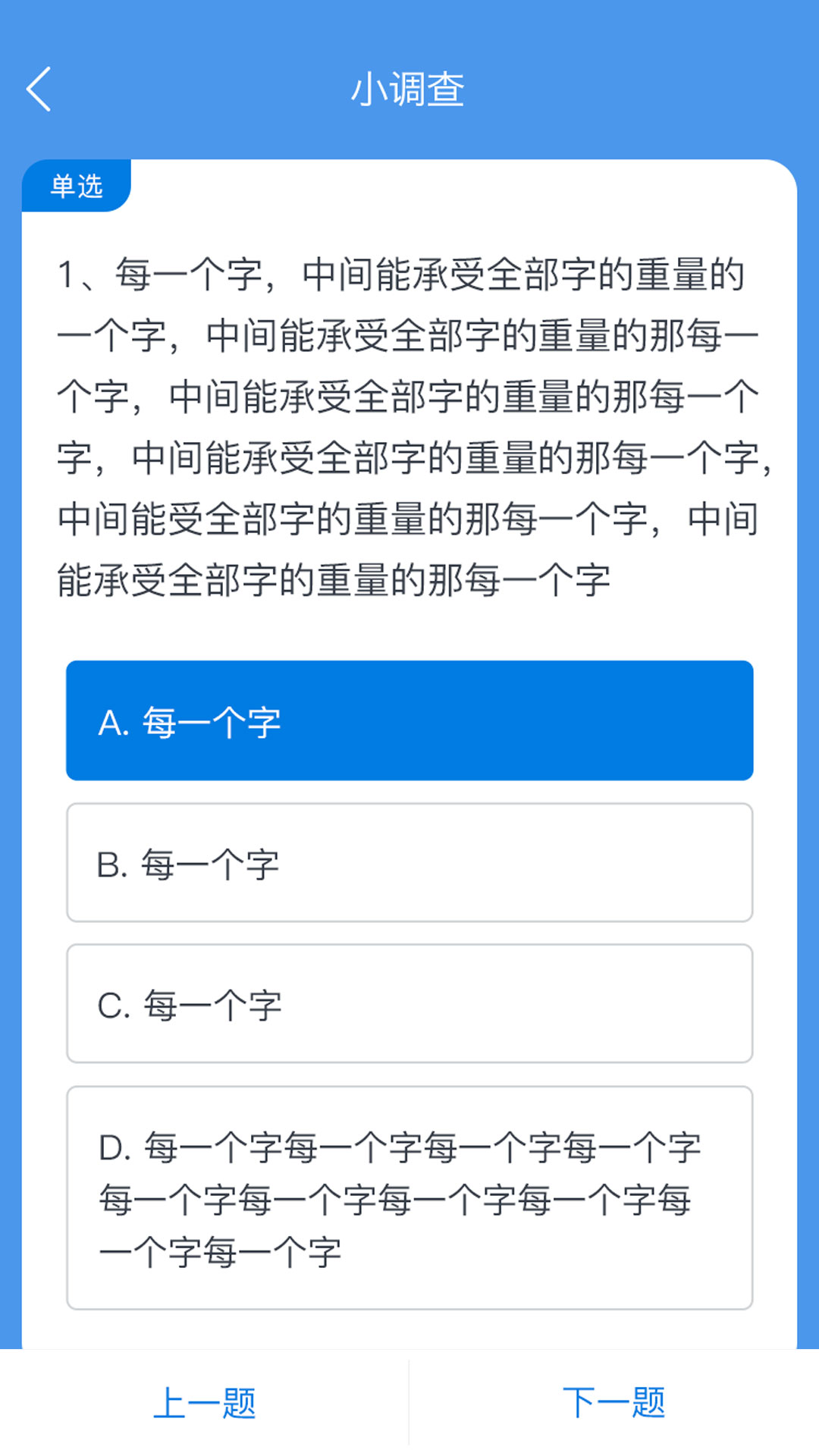Tap 上一题 to go to previous question
This screenshot has height=1456, width=819.
[205, 1404]
